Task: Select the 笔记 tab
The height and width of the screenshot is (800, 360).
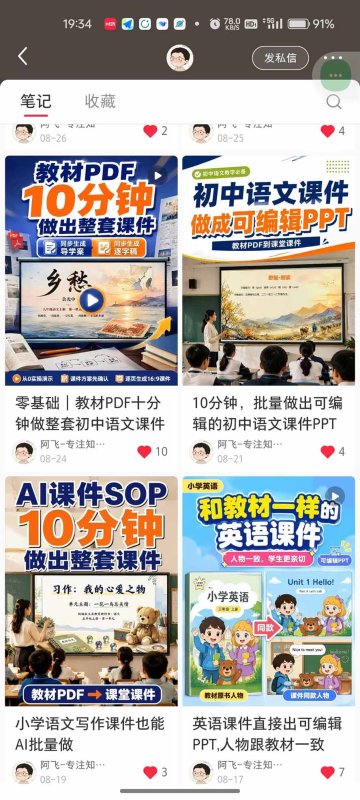Action: [x=36, y=101]
